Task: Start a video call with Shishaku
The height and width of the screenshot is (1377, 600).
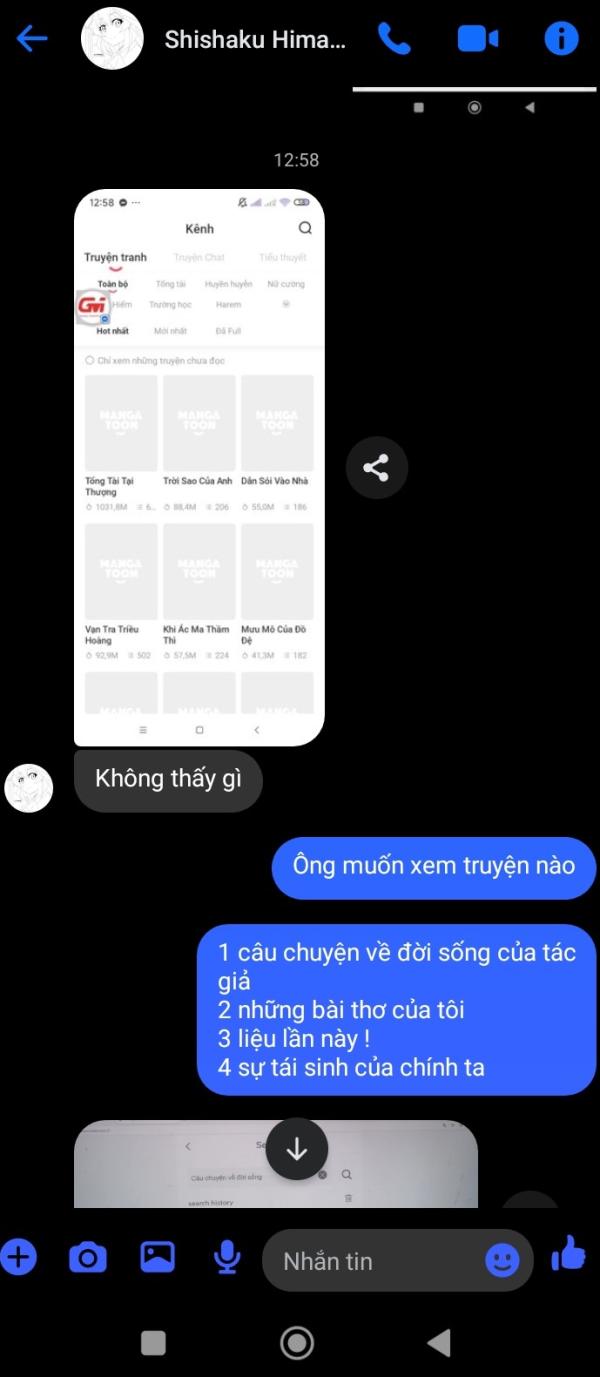Action: (478, 39)
